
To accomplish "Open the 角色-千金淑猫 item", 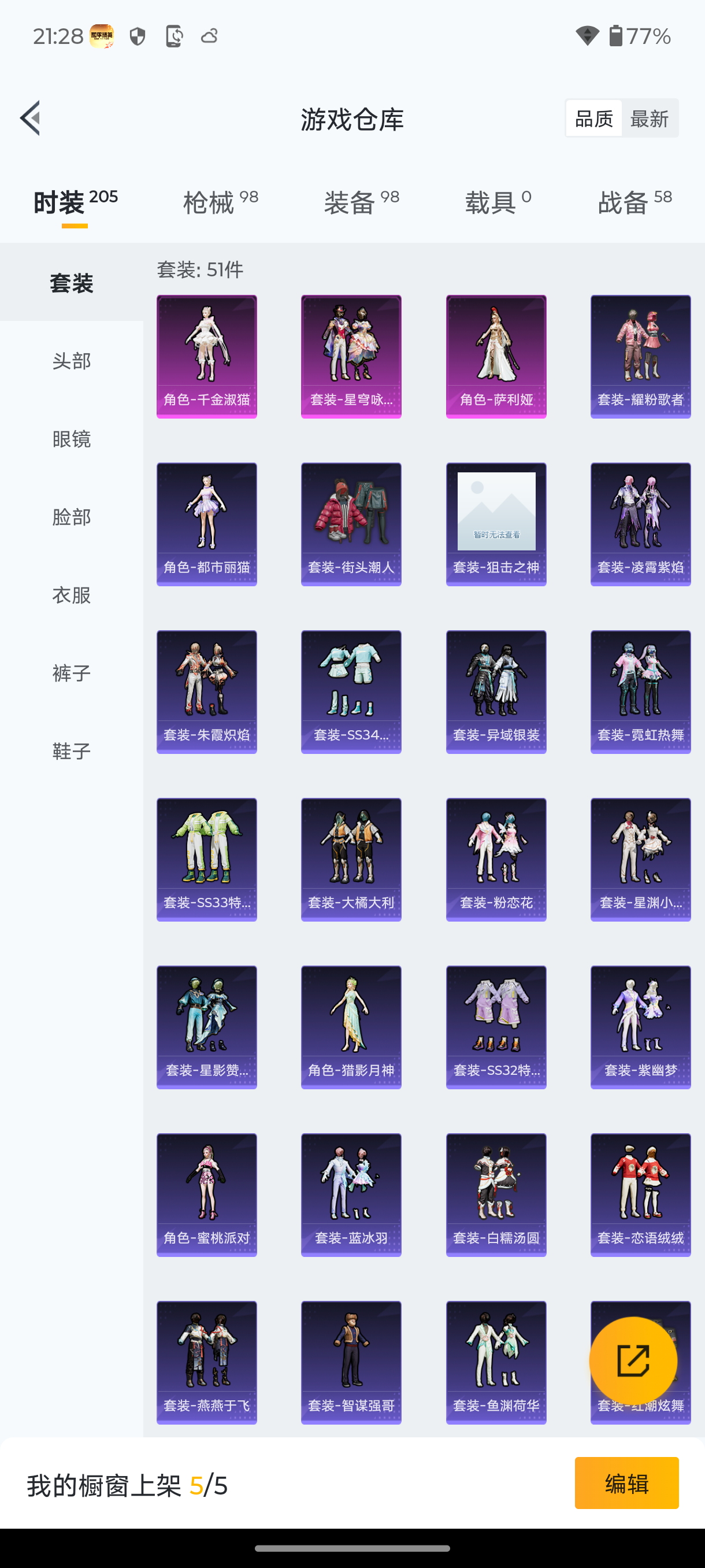I will [206, 356].
